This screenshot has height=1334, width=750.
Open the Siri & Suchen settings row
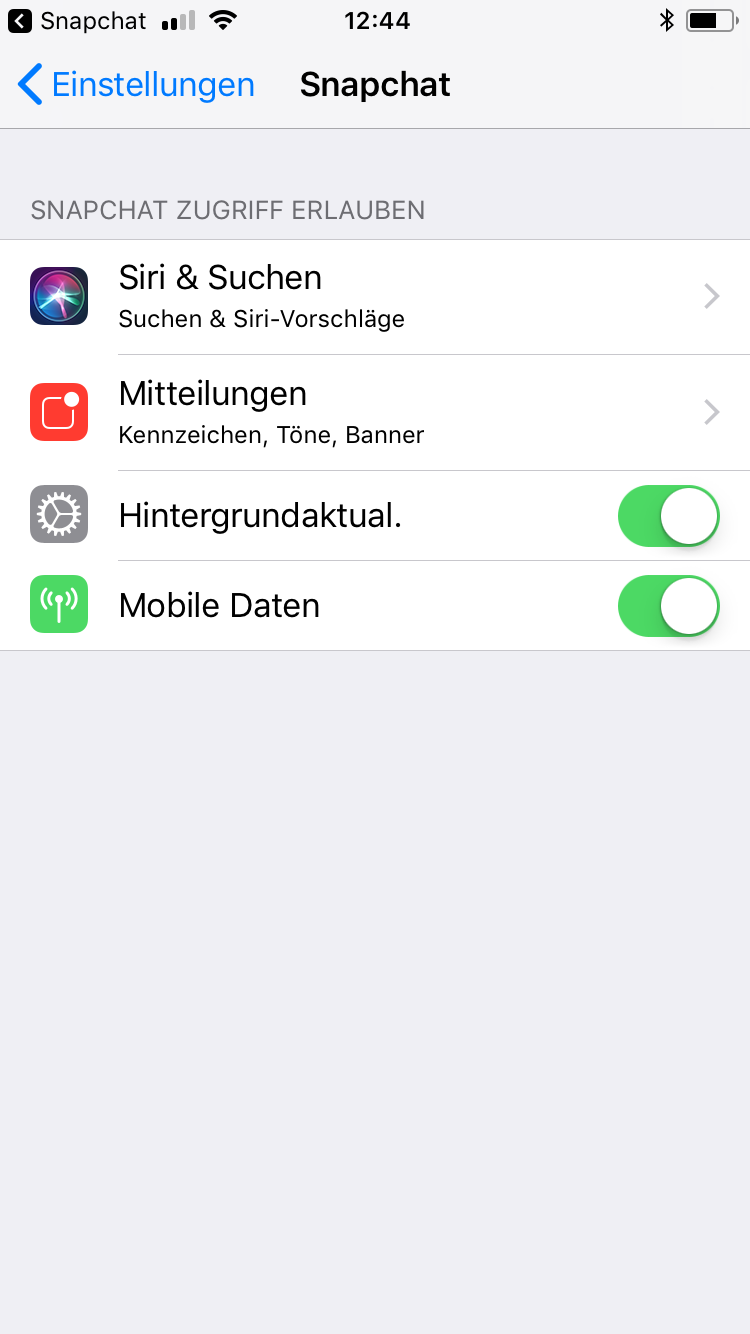click(375, 296)
